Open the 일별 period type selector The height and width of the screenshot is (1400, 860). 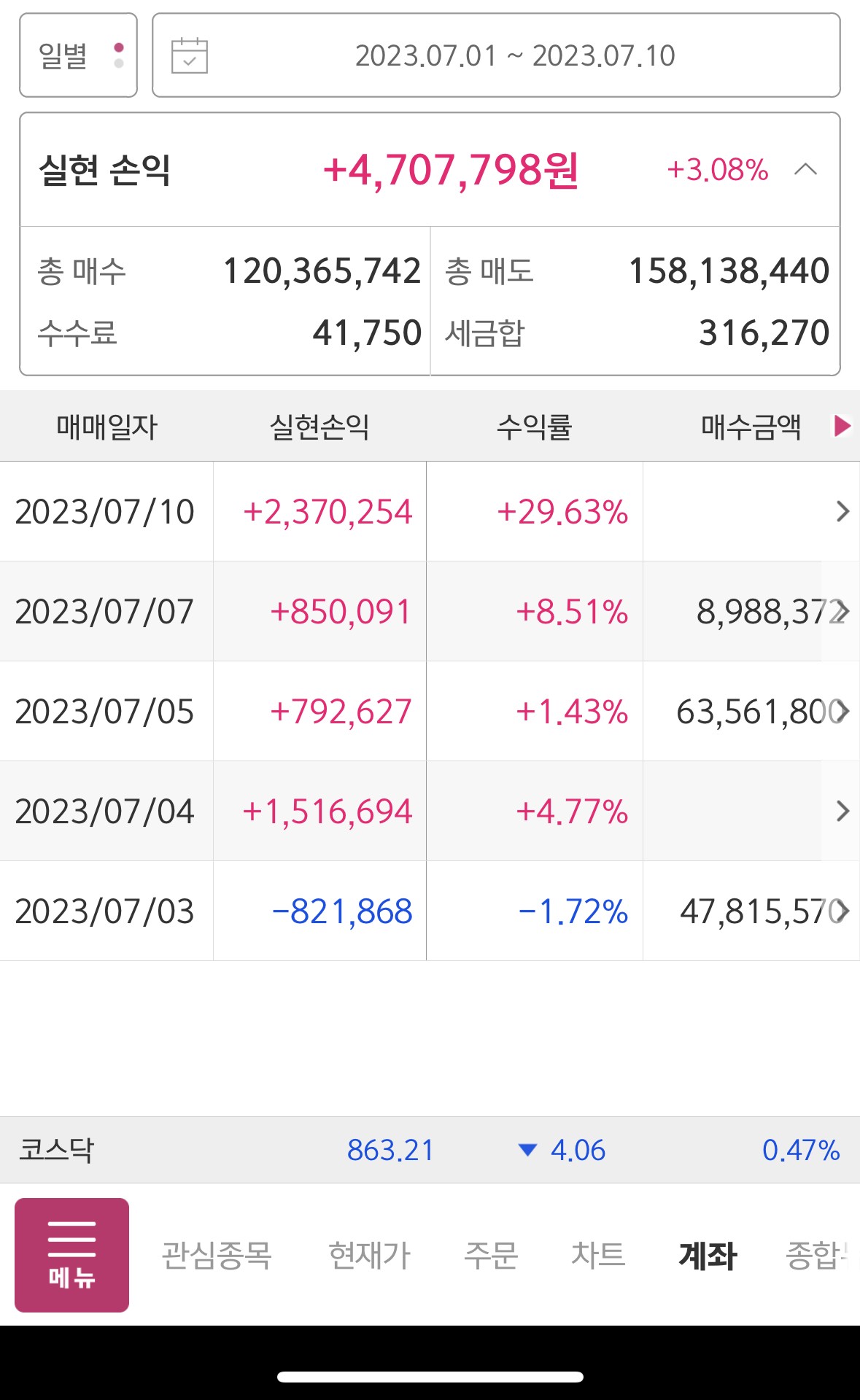pyautogui.click(x=78, y=55)
